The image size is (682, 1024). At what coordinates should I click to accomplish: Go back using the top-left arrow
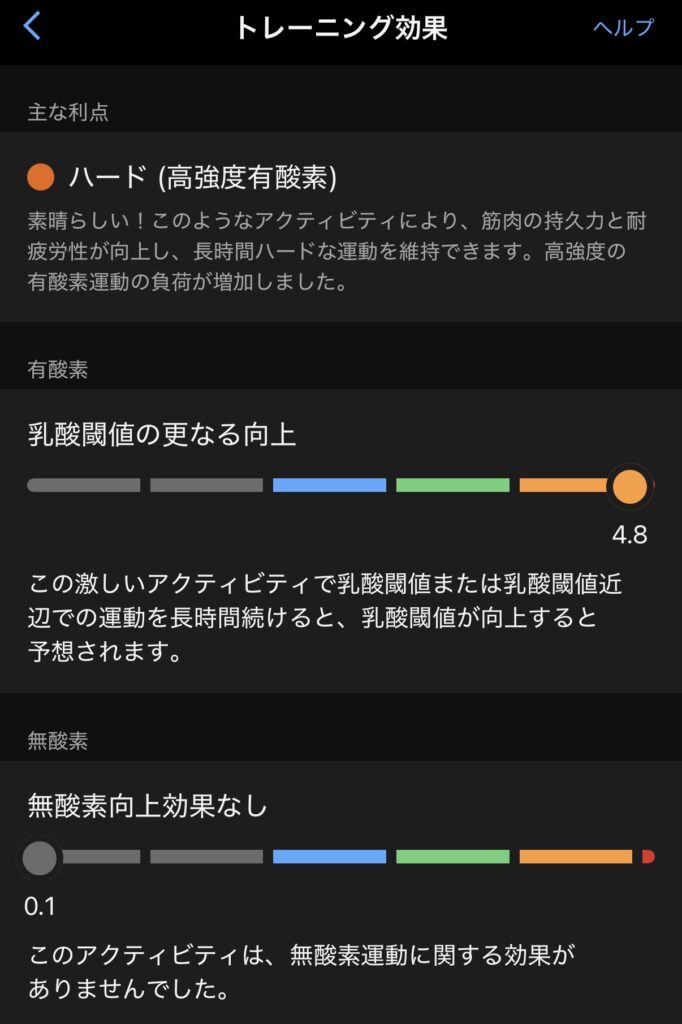pos(32,27)
